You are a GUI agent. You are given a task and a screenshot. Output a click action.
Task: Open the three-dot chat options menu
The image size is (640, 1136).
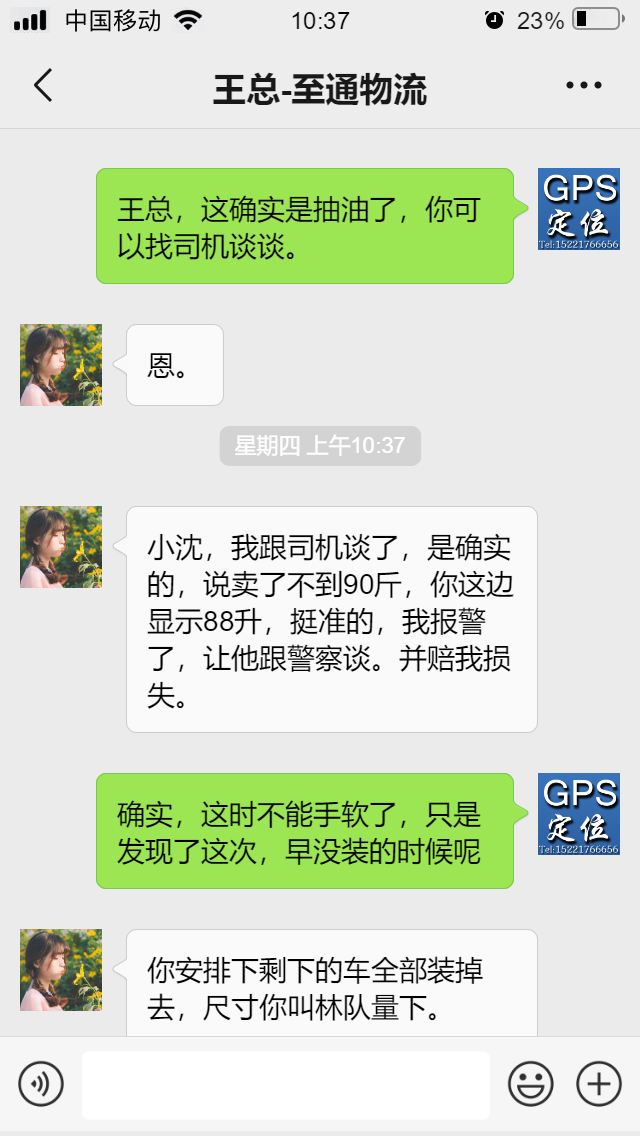584,87
